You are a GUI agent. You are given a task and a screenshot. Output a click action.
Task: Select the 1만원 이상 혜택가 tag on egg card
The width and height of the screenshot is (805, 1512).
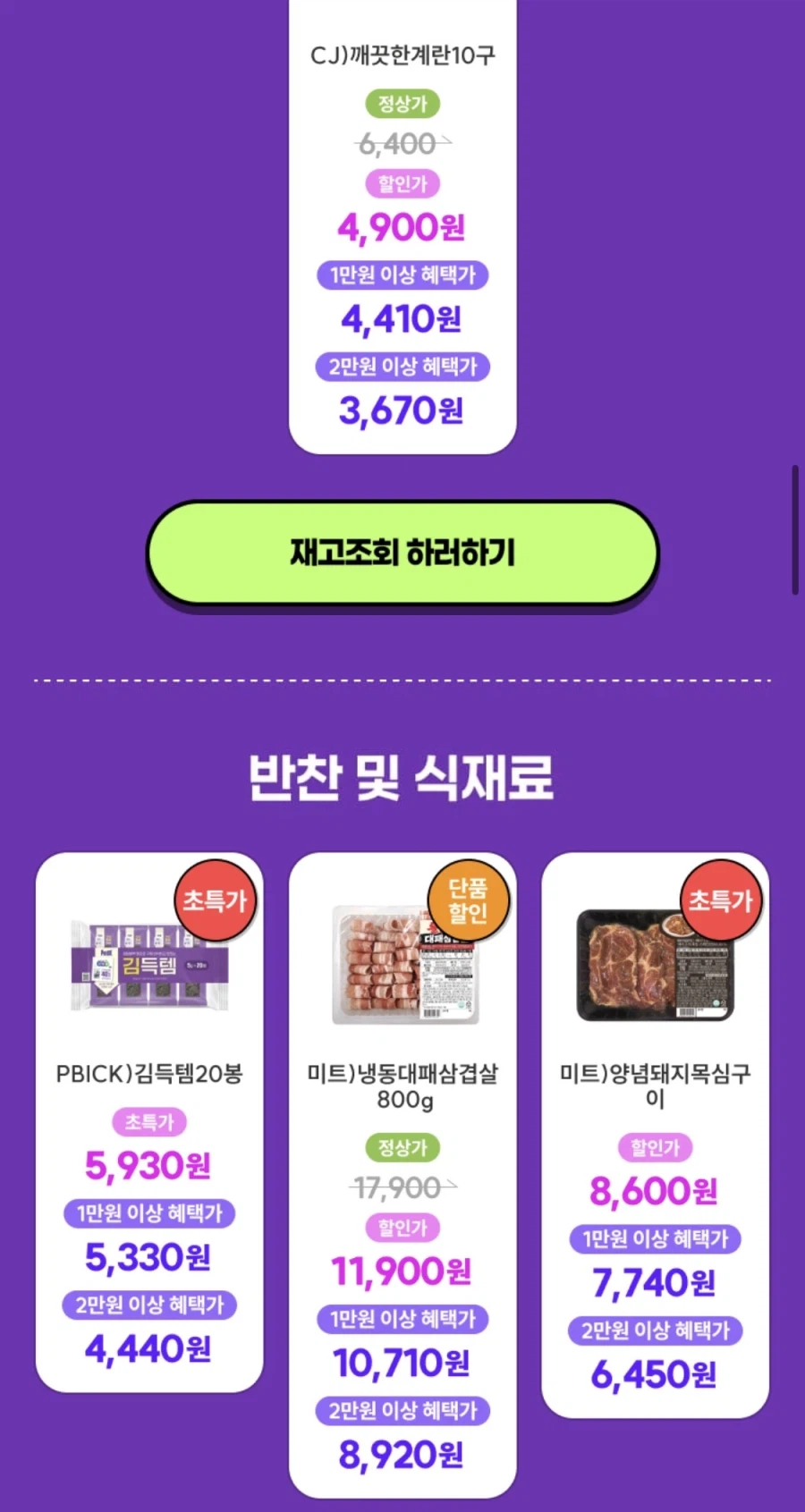pos(402,275)
